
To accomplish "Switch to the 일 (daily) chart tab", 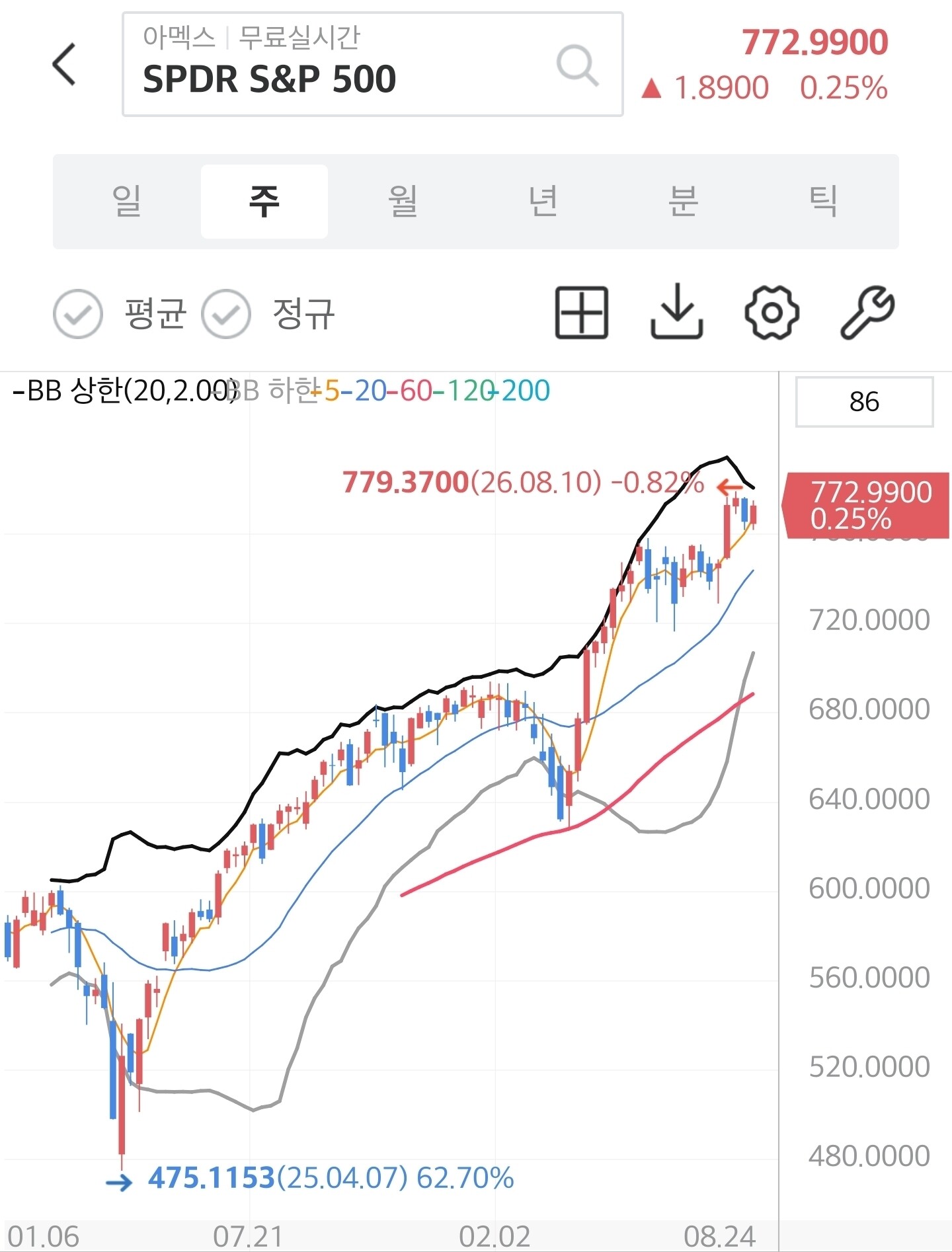I will [x=126, y=201].
